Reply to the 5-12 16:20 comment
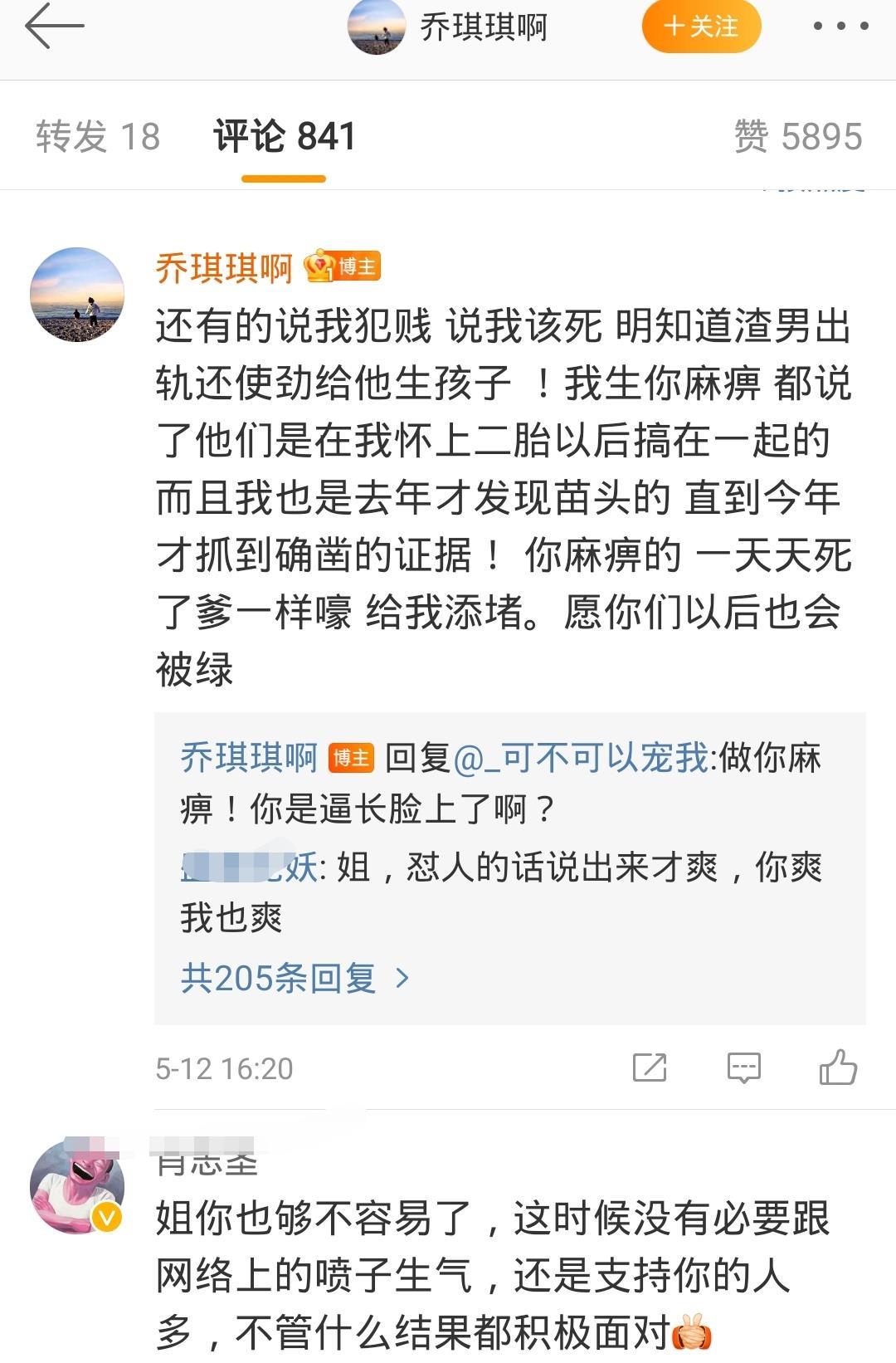The image size is (896, 1363). tap(743, 1067)
